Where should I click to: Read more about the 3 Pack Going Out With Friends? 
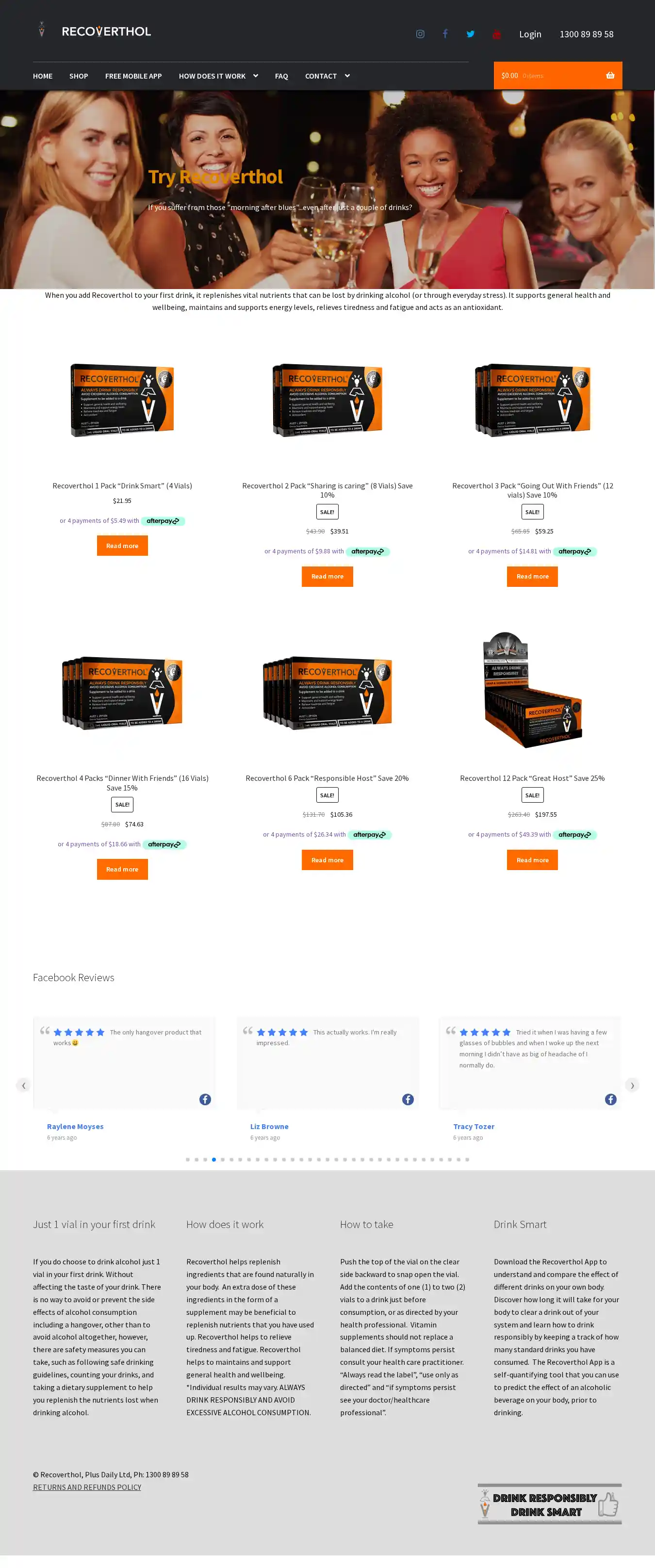click(532, 576)
